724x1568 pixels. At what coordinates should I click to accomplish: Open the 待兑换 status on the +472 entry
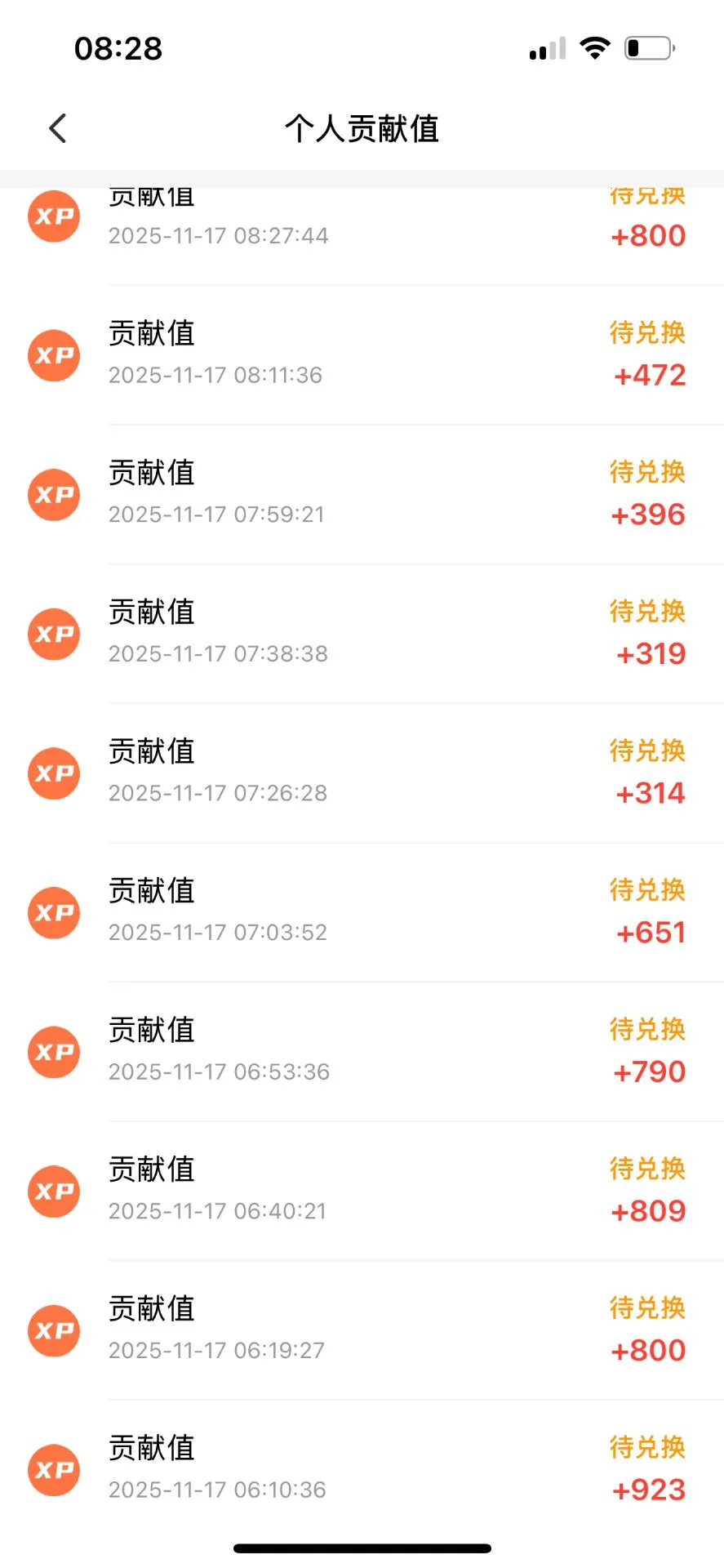pyautogui.click(x=647, y=333)
